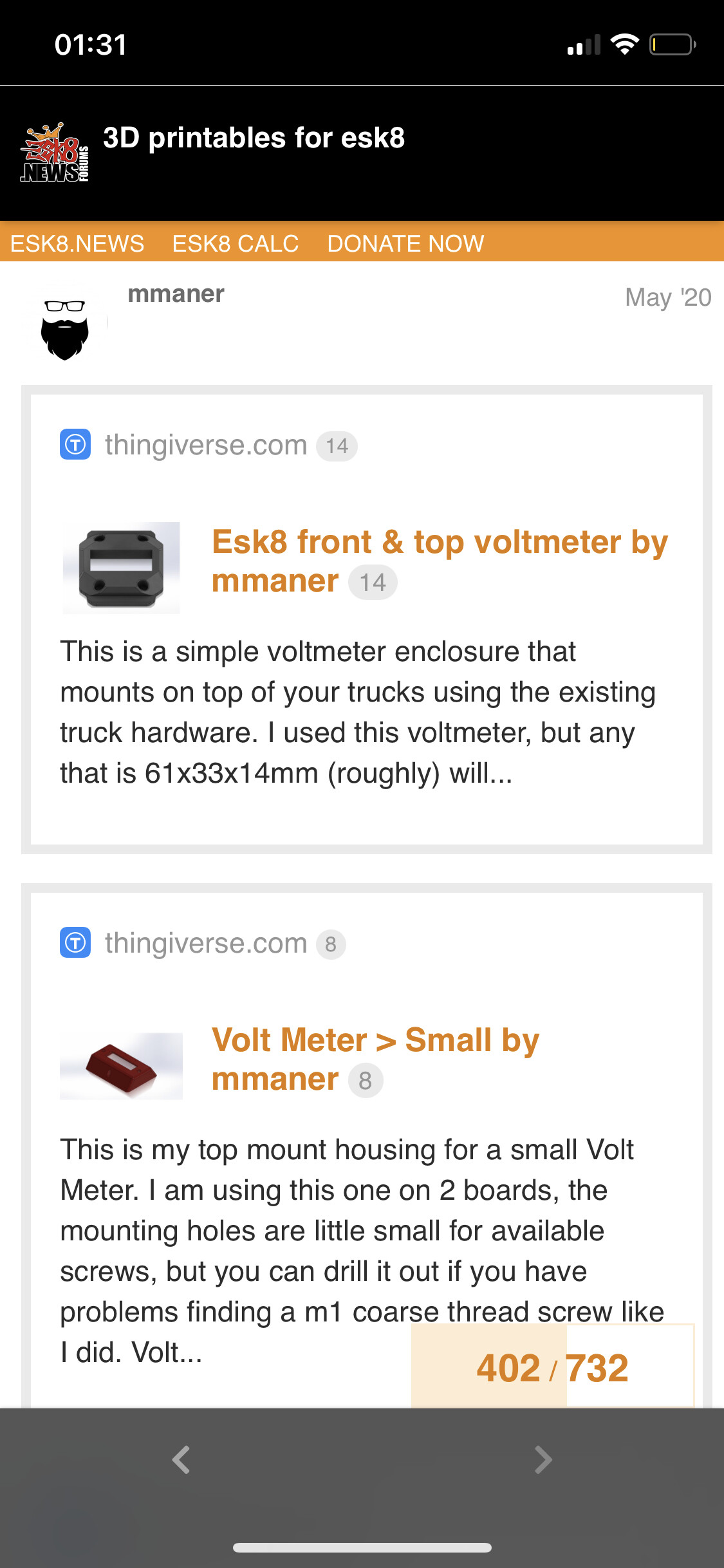
Task: Open the May '20 post date
Action: 668,297
